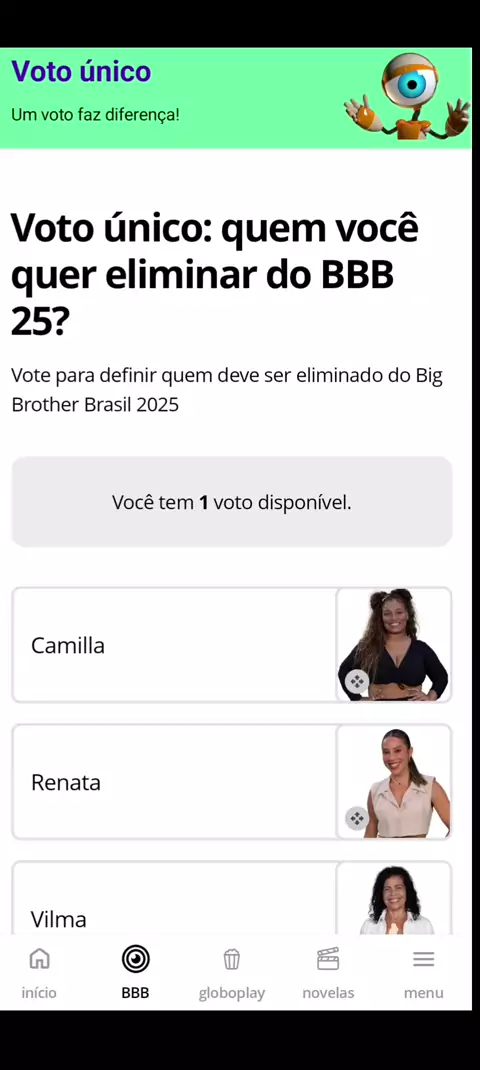Open the novelas tab

tap(328, 973)
